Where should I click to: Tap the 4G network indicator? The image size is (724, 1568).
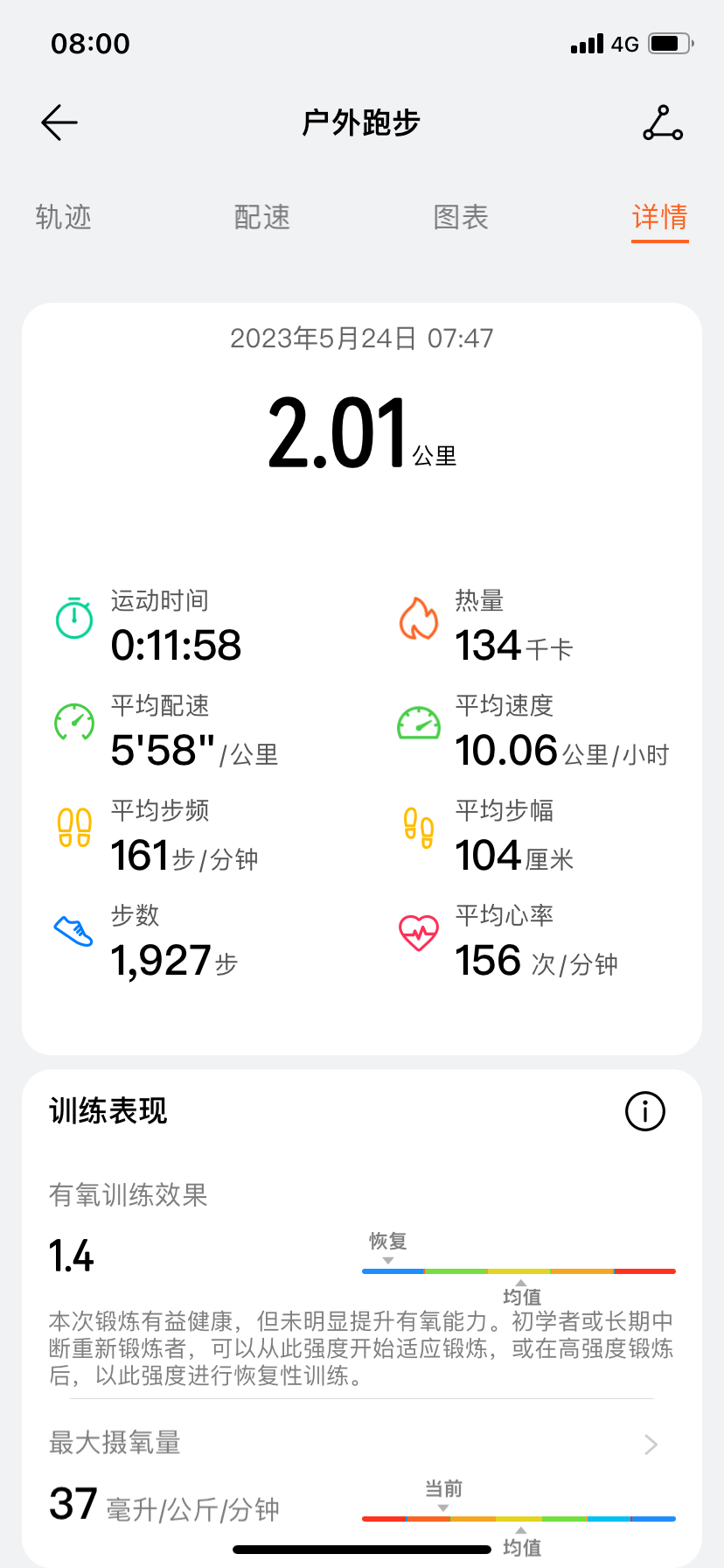coord(623,43)
